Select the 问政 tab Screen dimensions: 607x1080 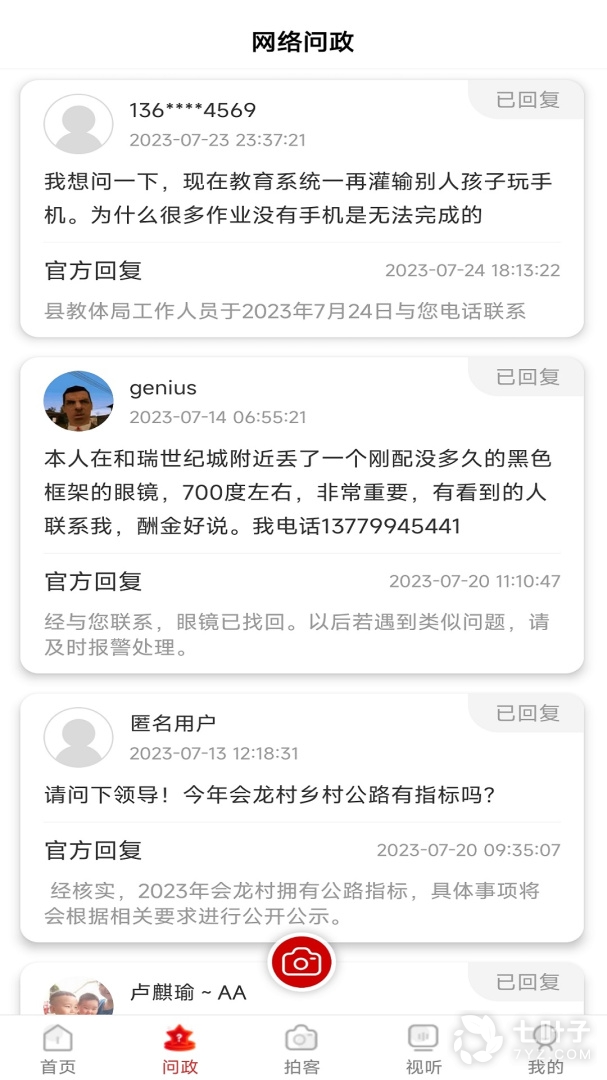tap(180, 1049)
